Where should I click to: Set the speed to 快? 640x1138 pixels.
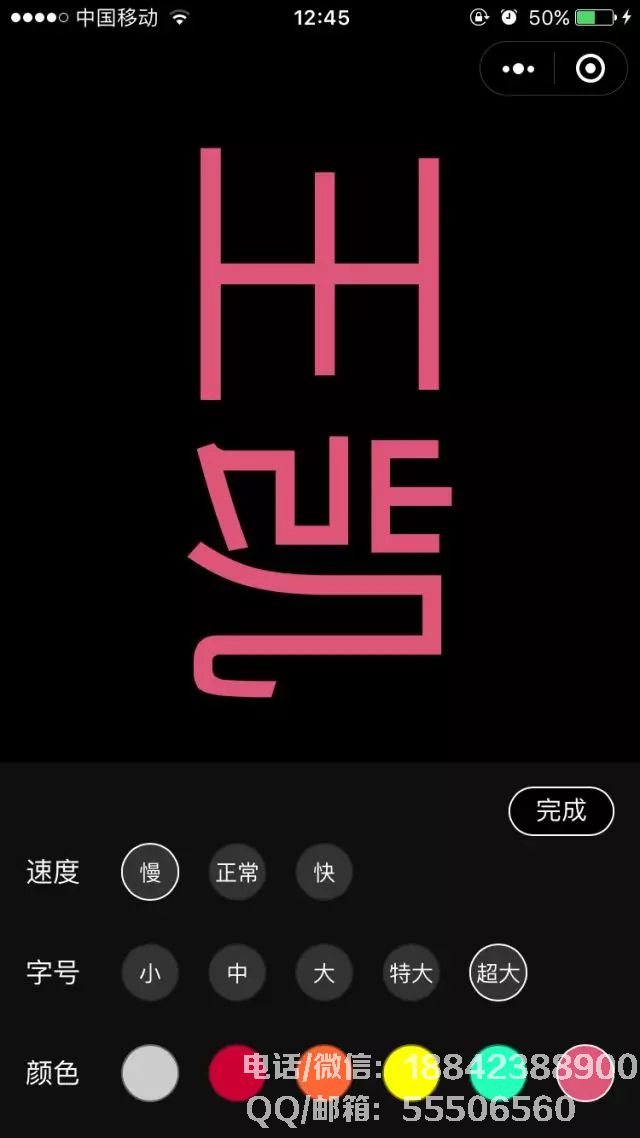(324, 872)
